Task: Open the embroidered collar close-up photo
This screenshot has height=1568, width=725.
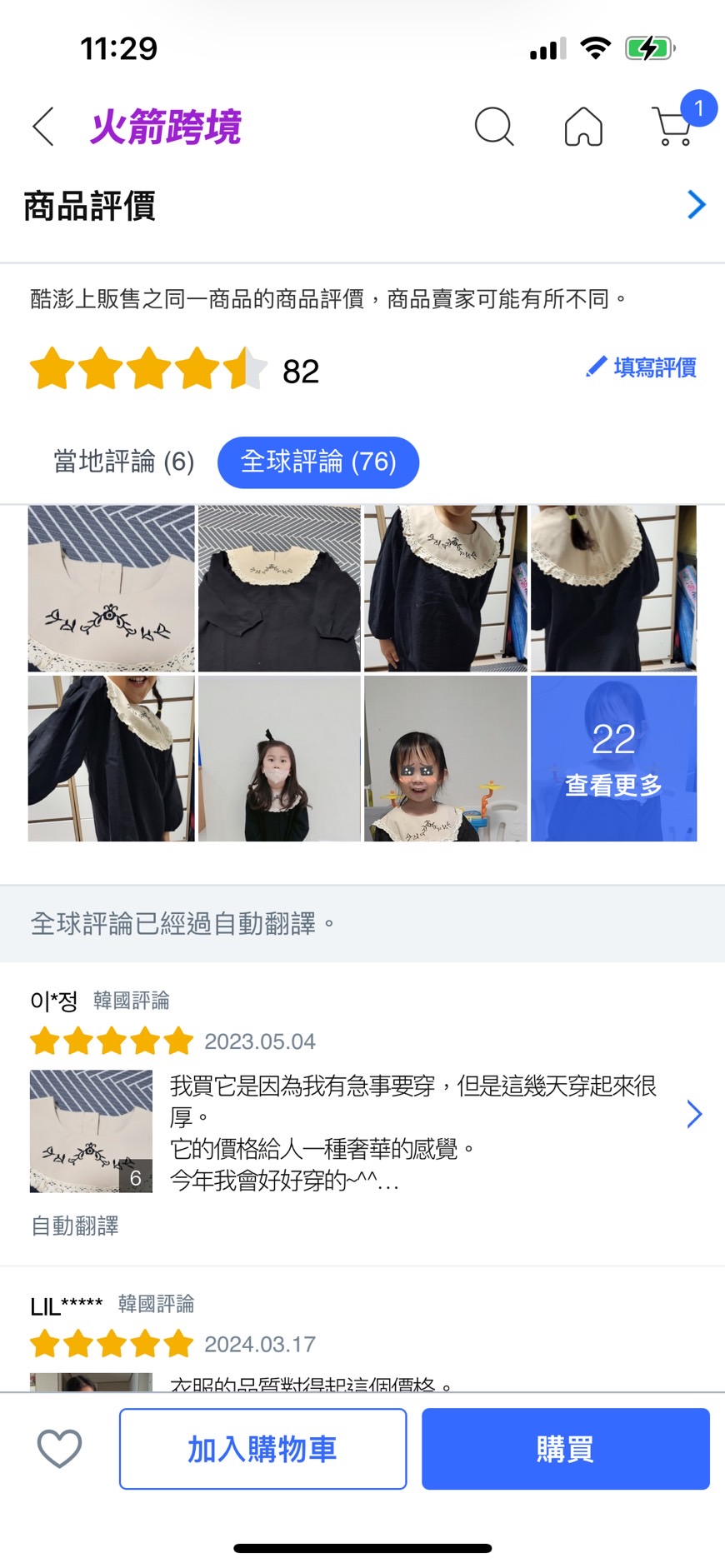Action: tap(112, 588)
